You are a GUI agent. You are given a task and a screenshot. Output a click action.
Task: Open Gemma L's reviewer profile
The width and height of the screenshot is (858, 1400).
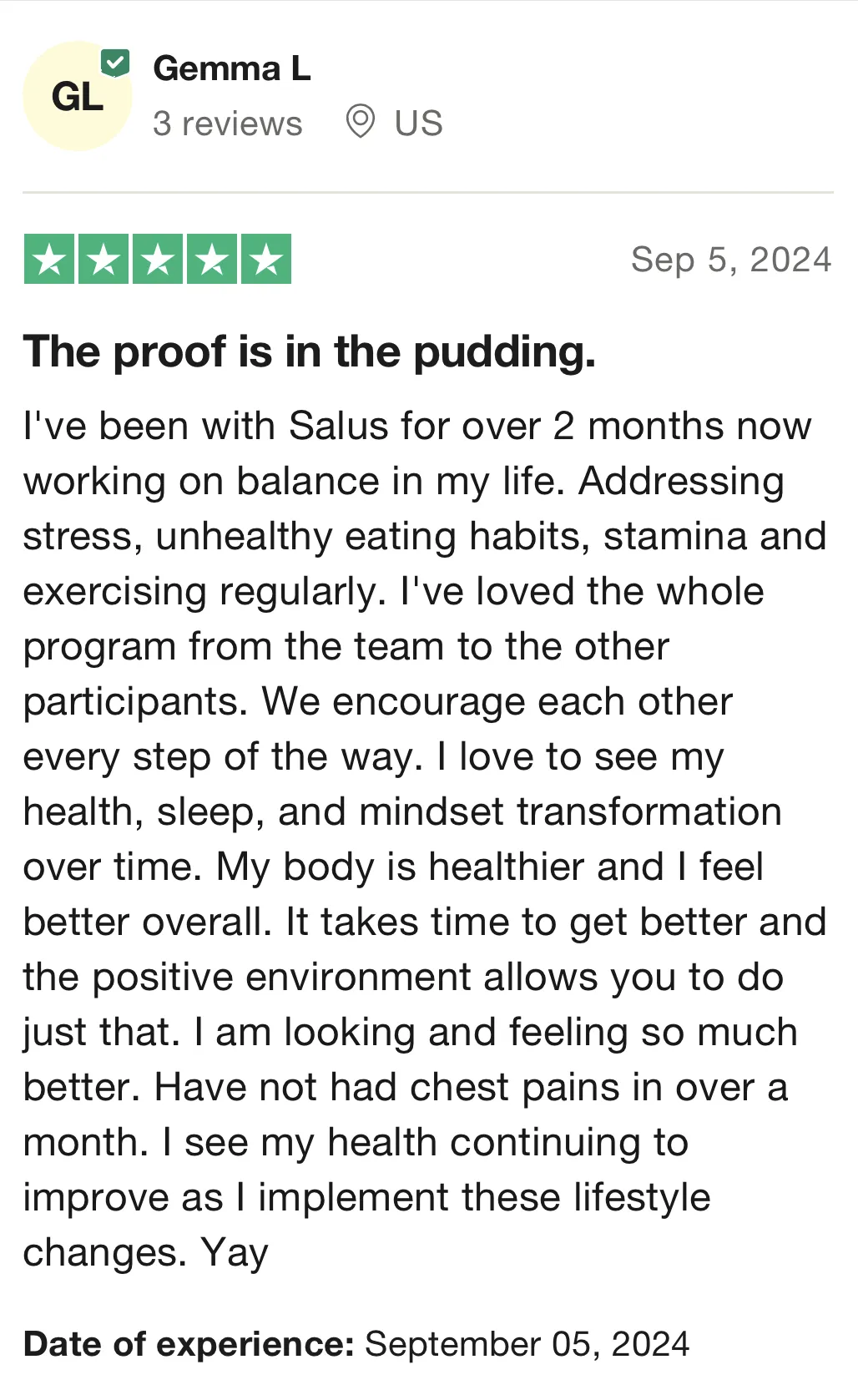click(232, 68)
